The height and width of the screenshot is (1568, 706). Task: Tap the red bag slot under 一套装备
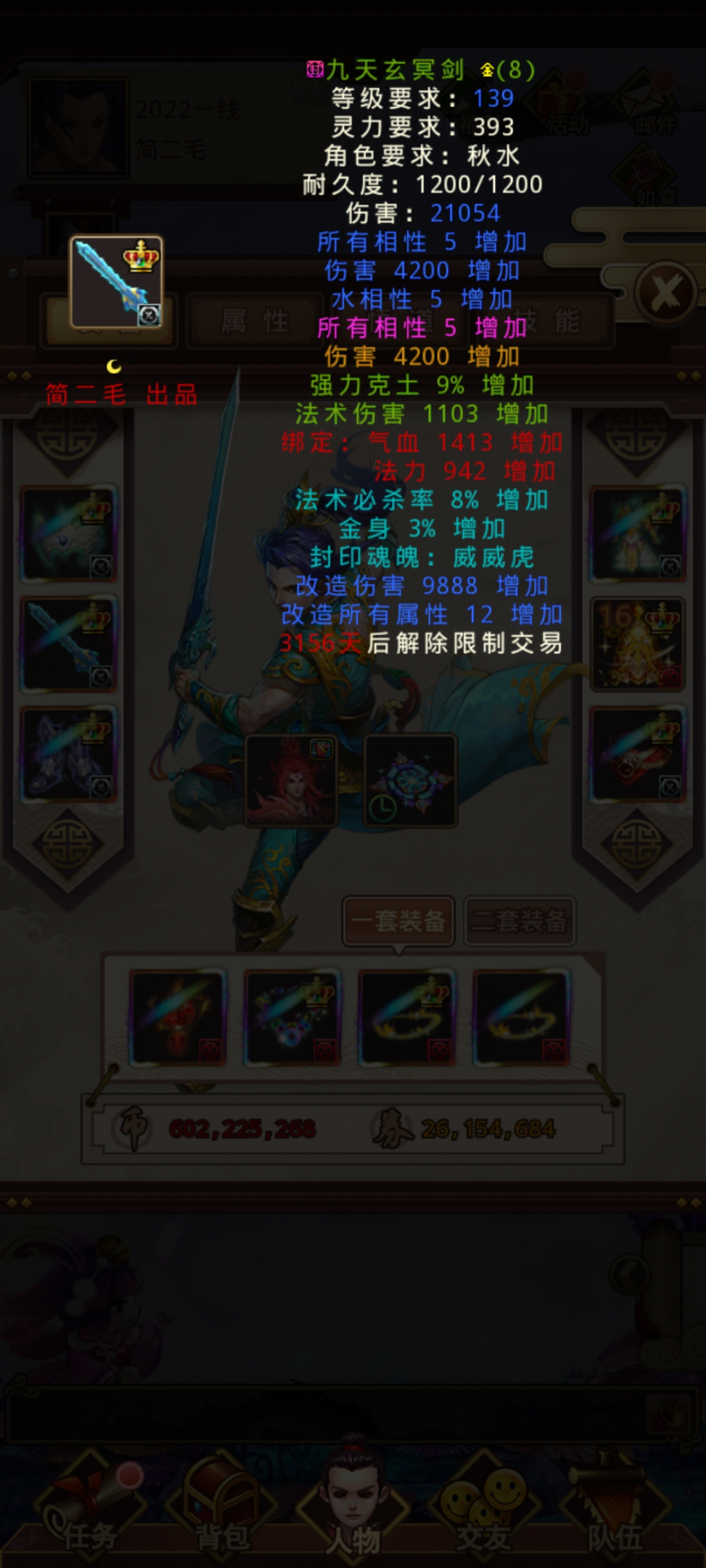tap(178, 1017)
